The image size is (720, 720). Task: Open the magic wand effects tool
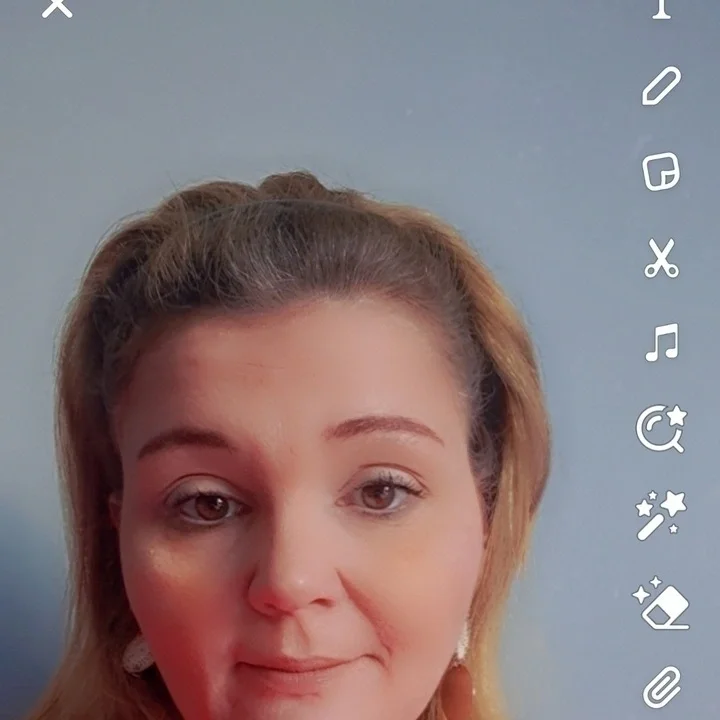pos(661,514)
